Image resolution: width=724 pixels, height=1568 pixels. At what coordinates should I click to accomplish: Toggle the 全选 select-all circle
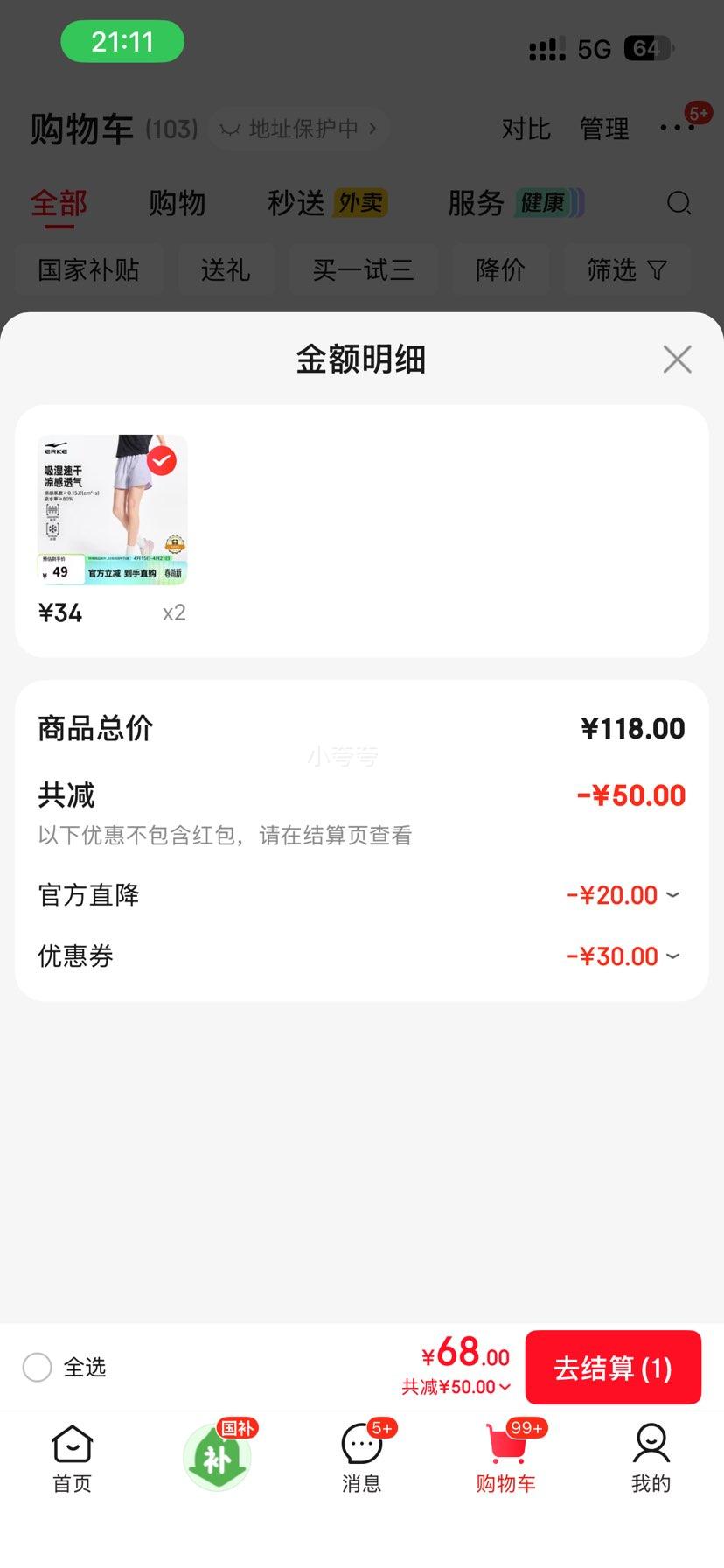click(38, 1367)
